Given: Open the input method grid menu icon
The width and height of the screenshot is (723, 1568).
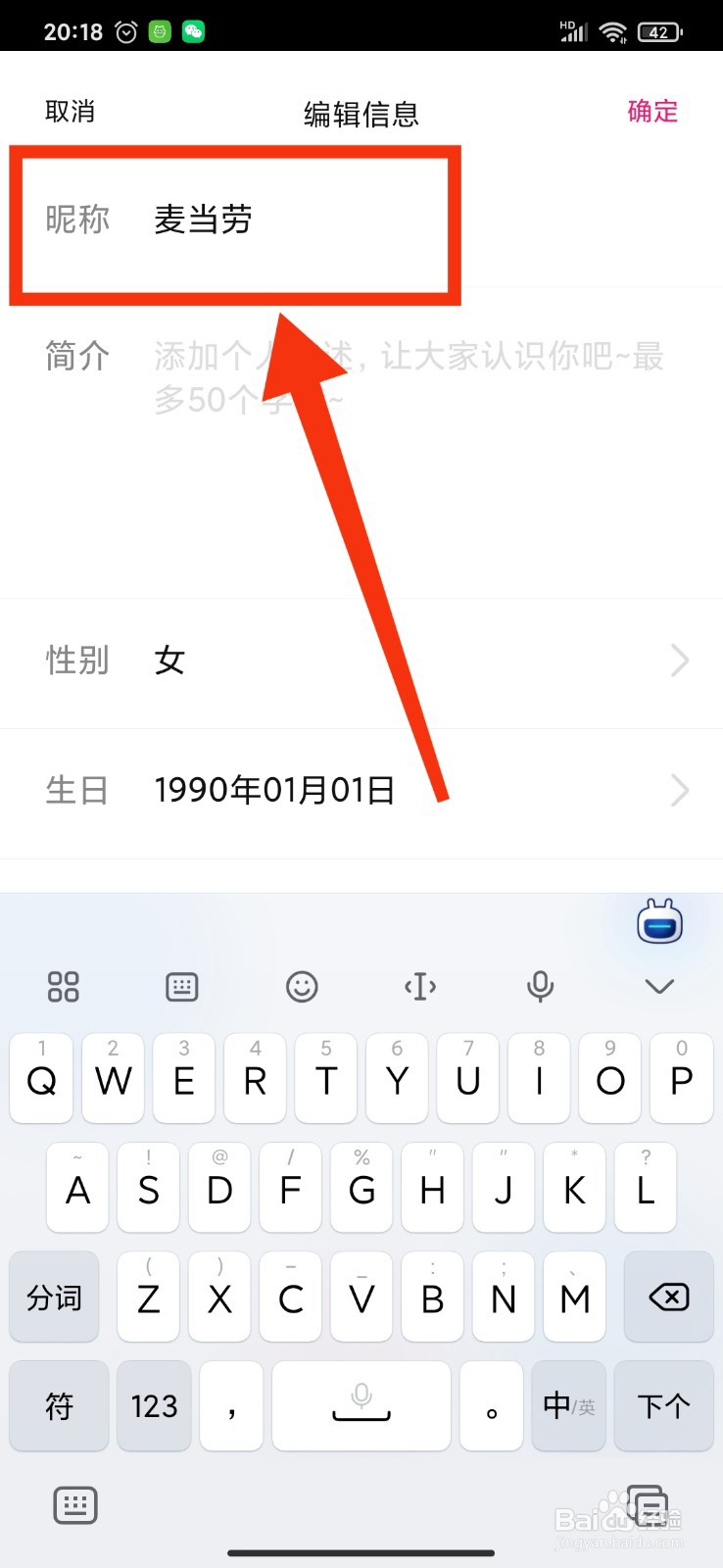Looking at the screenshot, I should (63, 987).
